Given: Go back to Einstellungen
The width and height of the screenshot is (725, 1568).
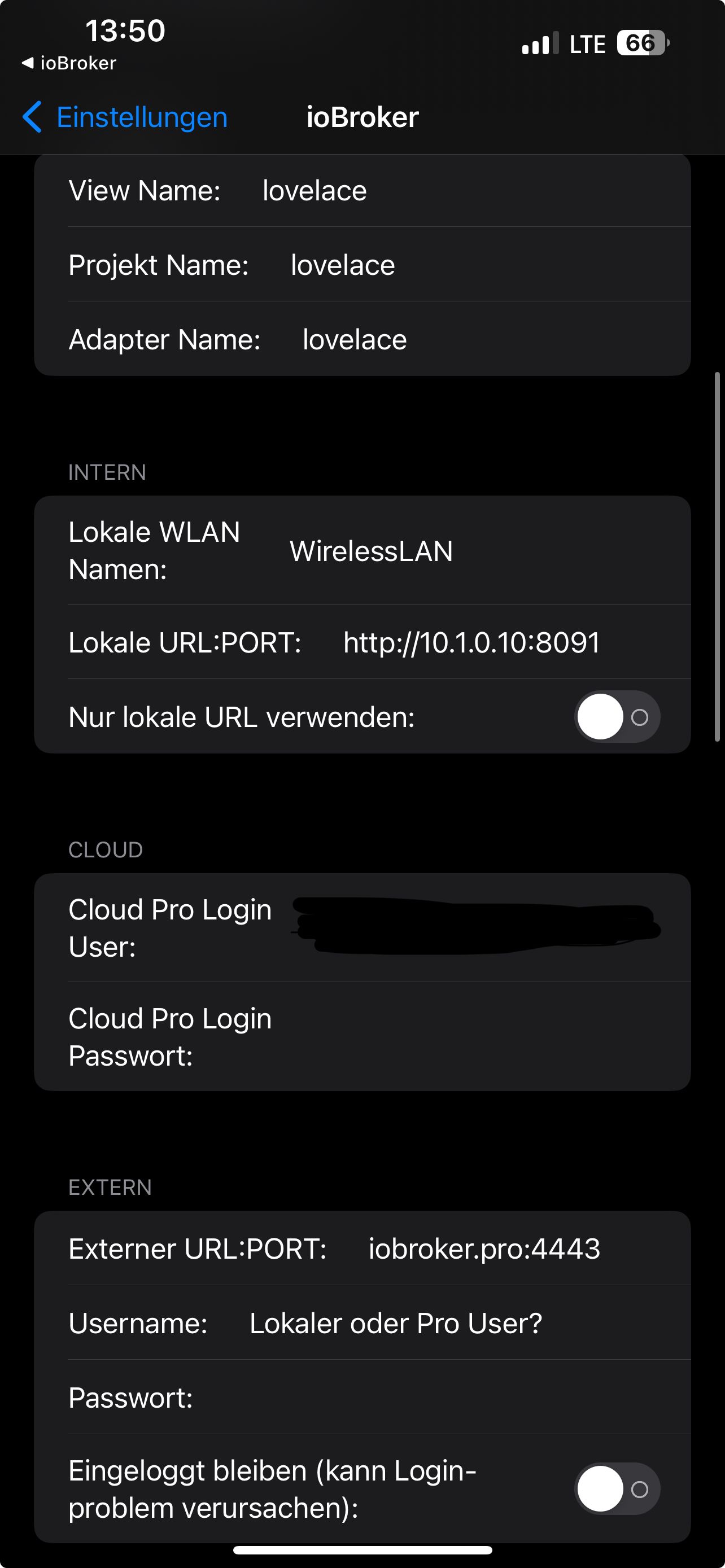Looking at the screenshot, I should pos(126,117).
